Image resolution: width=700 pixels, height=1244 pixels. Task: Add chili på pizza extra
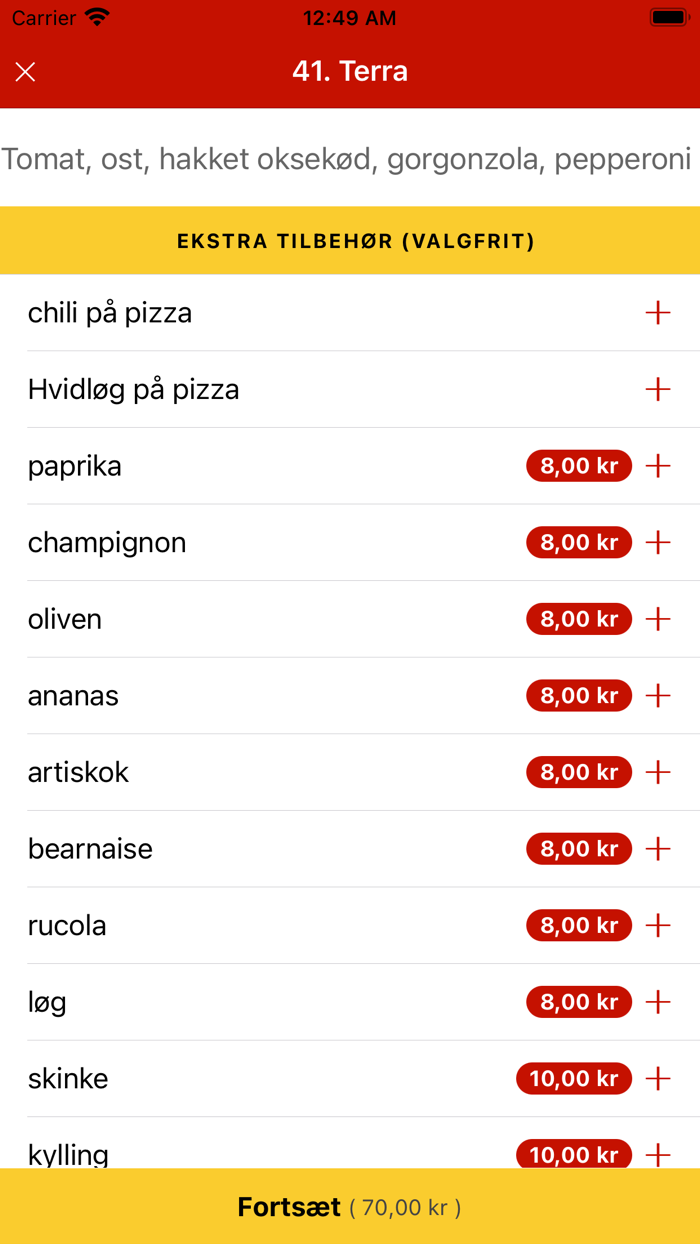(658, 313)
